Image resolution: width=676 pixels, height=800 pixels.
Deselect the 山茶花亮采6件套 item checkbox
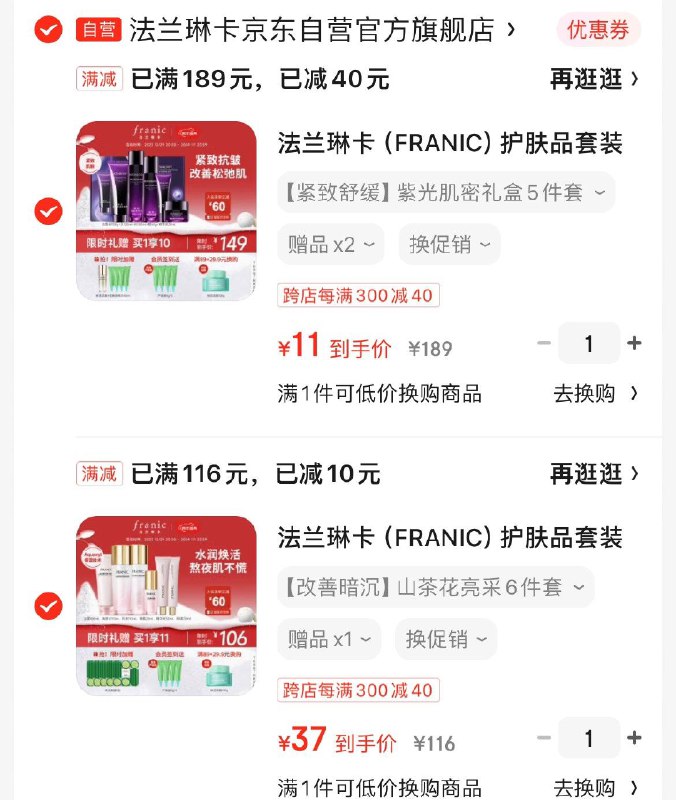(48, 606)
